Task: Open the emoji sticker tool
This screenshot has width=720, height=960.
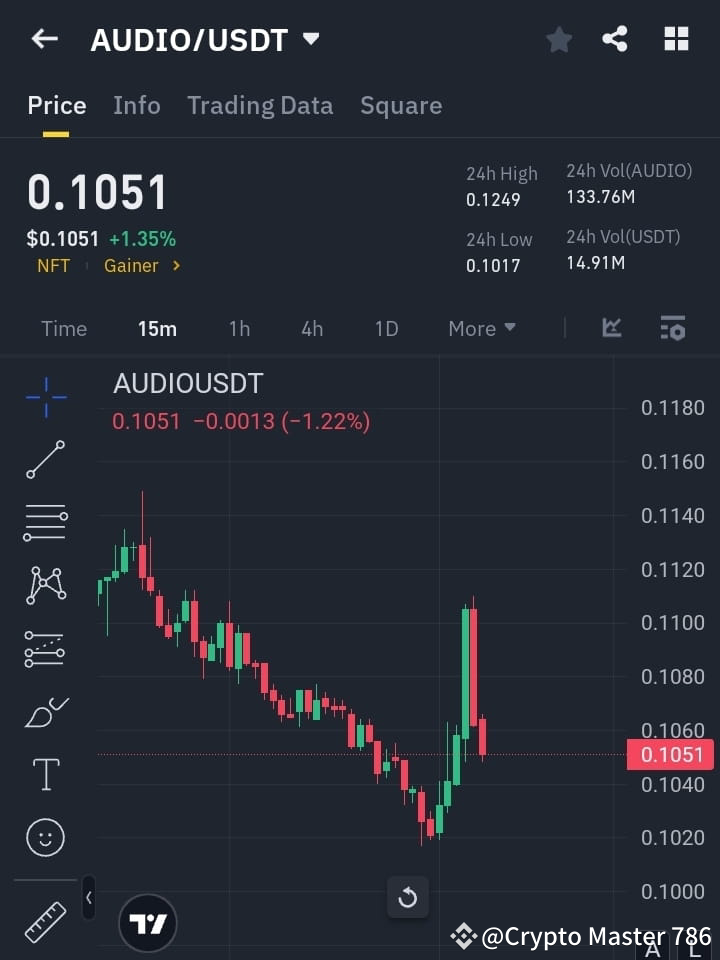Action: [x=45, y=837]
